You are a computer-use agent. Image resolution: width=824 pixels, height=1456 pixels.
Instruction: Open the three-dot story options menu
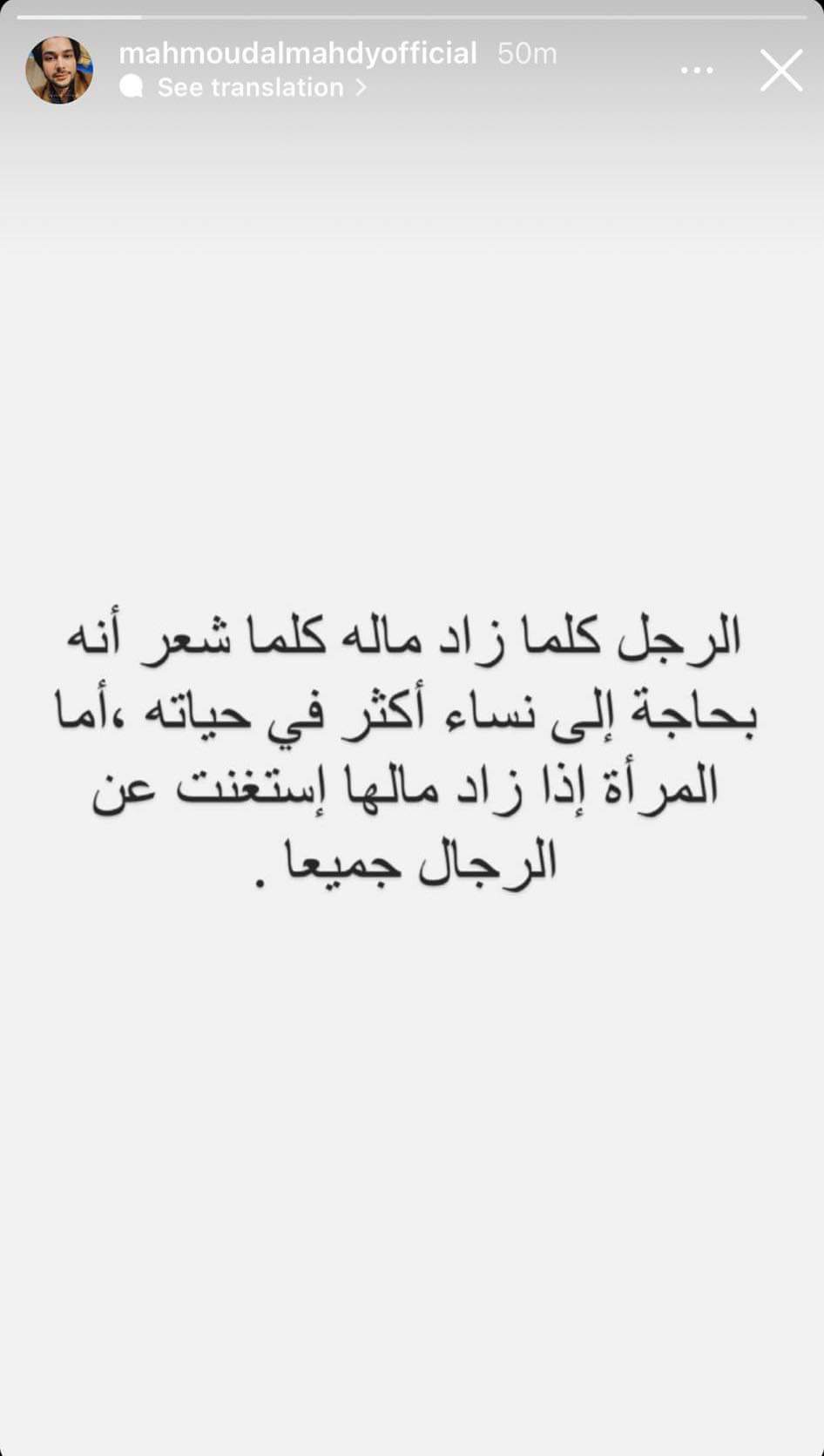coord(697,71)
